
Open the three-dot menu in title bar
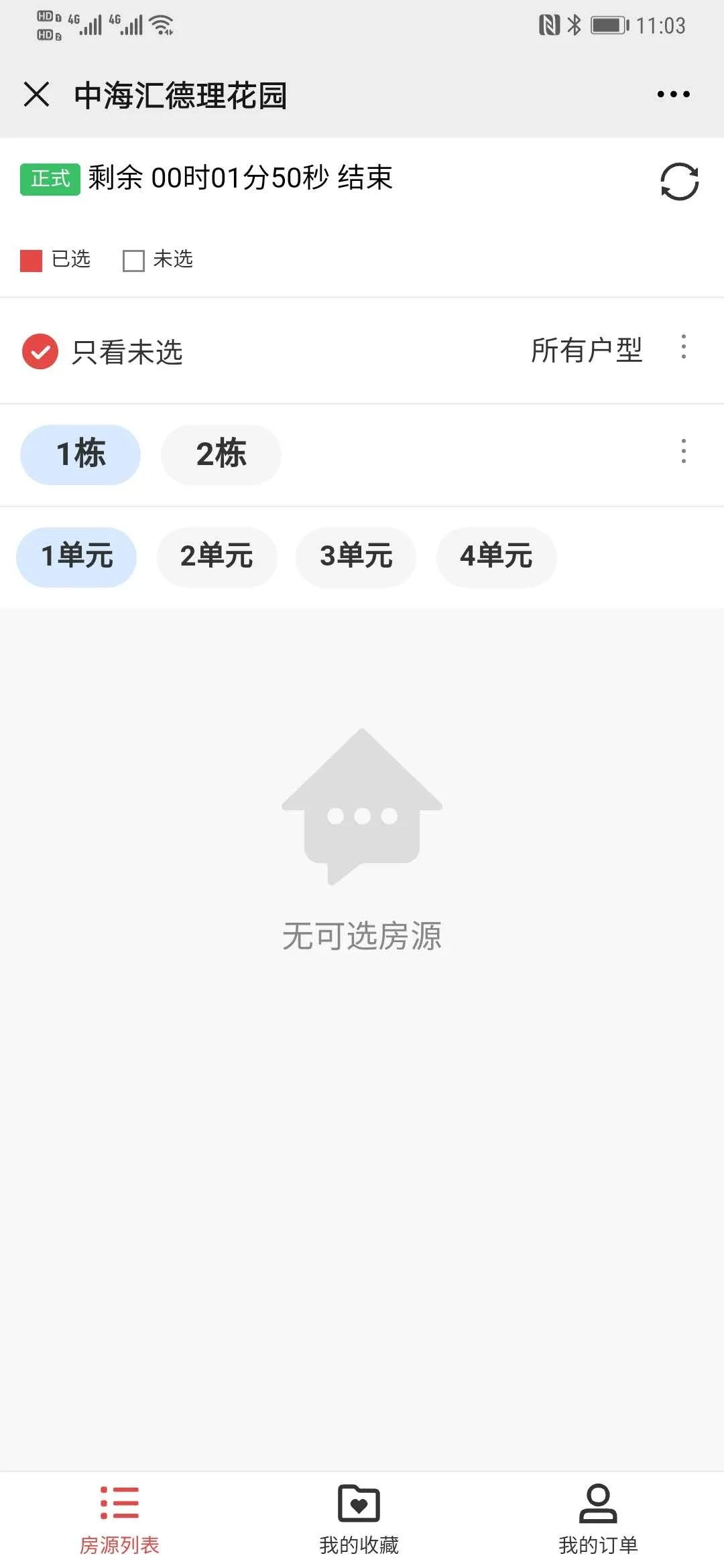pyautogui.click(x=673, y=94)
